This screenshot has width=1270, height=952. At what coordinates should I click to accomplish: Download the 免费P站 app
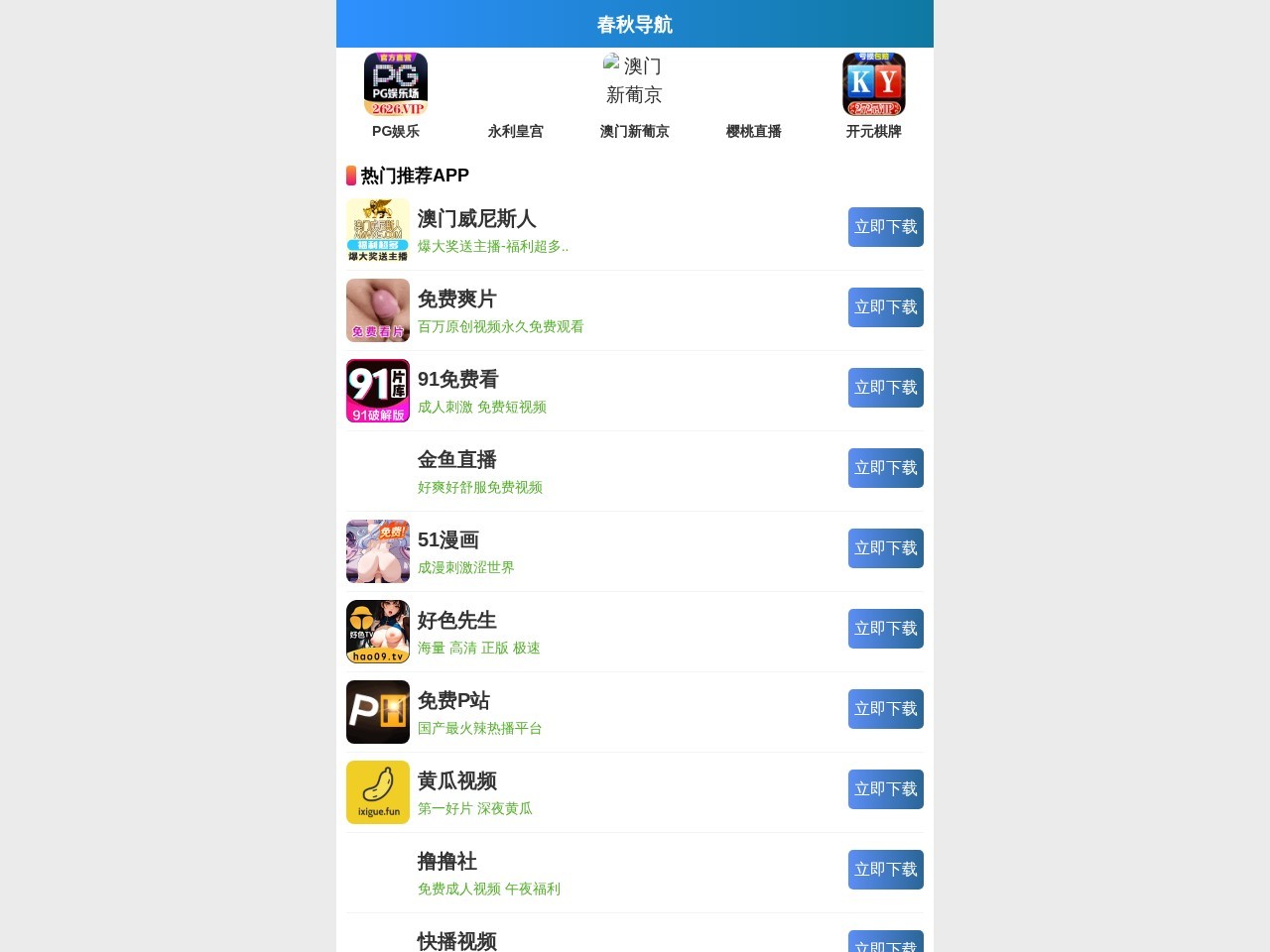(x=885, y=709)
